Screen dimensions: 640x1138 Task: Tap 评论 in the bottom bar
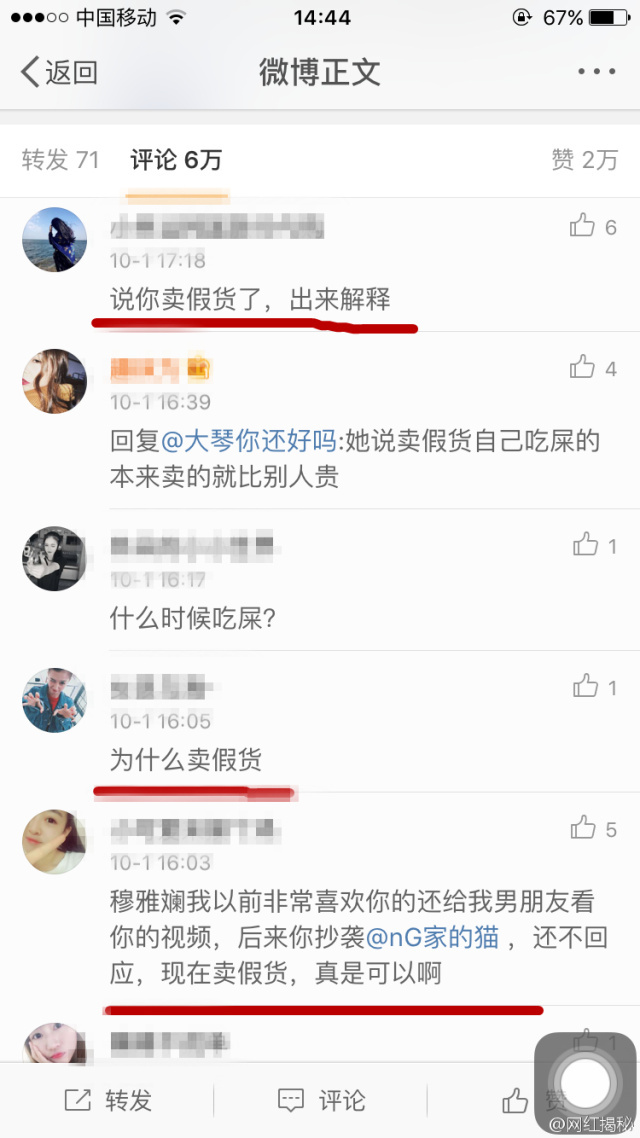point(321,1101)
